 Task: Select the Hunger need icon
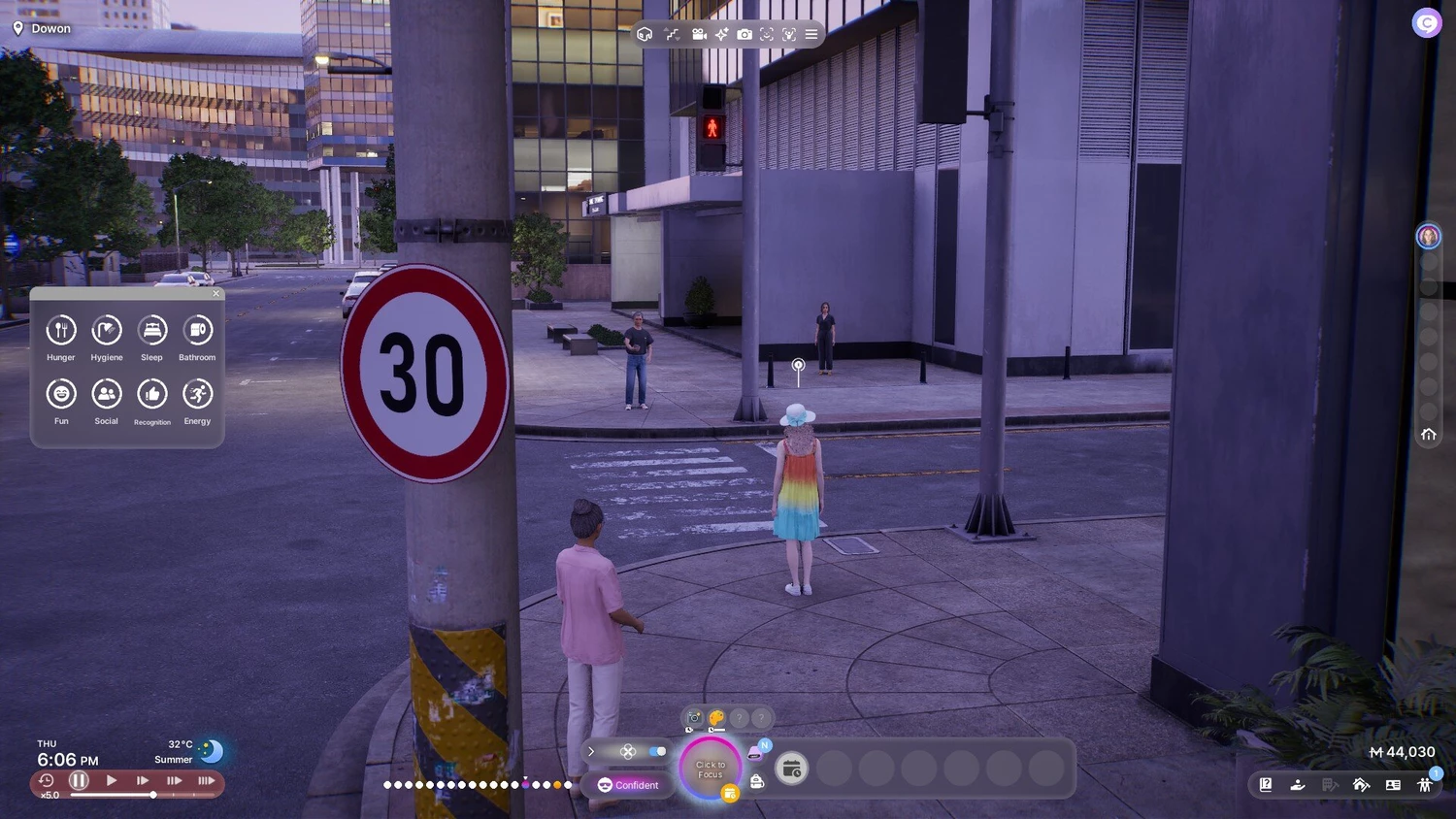click(61, 331)
